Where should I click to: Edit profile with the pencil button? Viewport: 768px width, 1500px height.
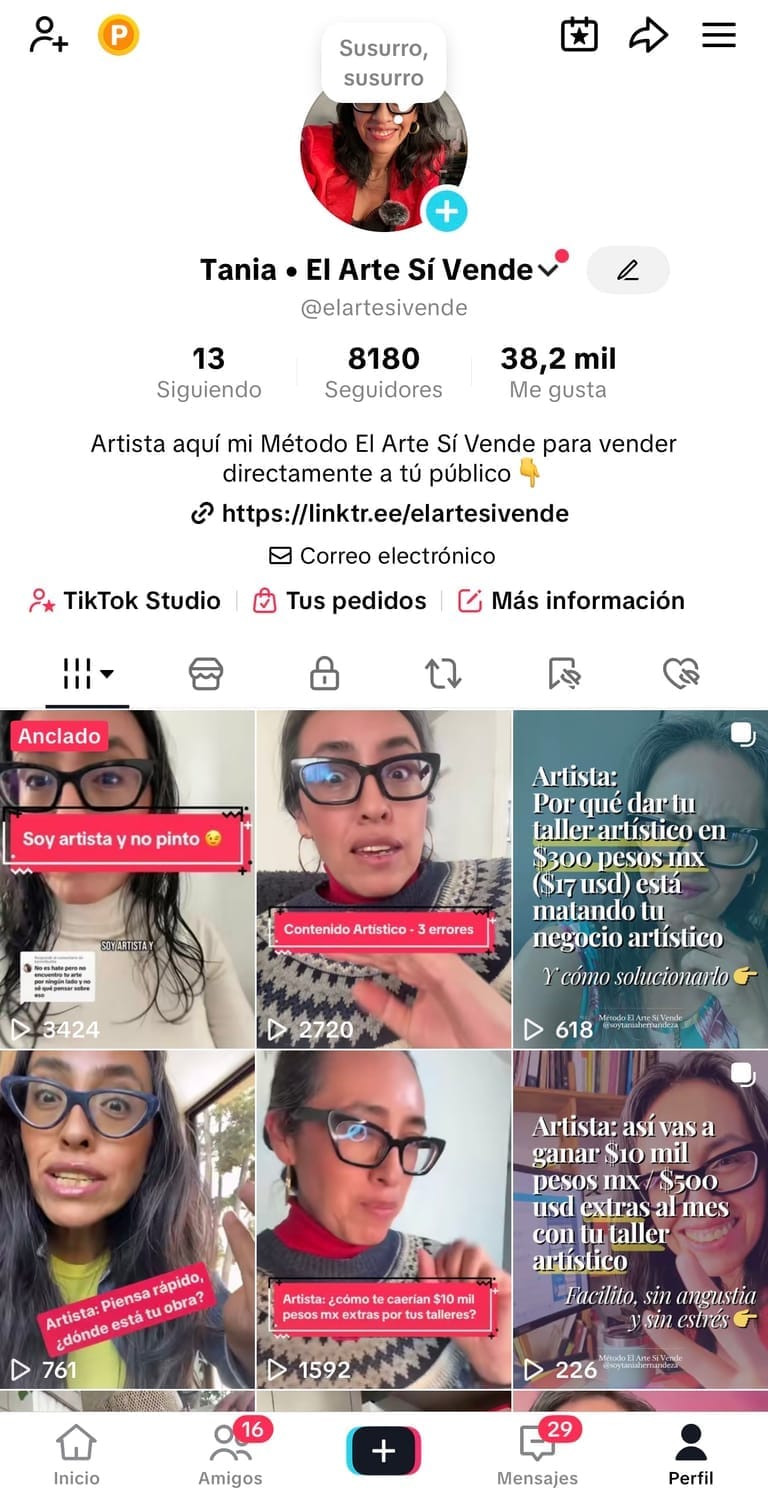click(x=627, y=270)
